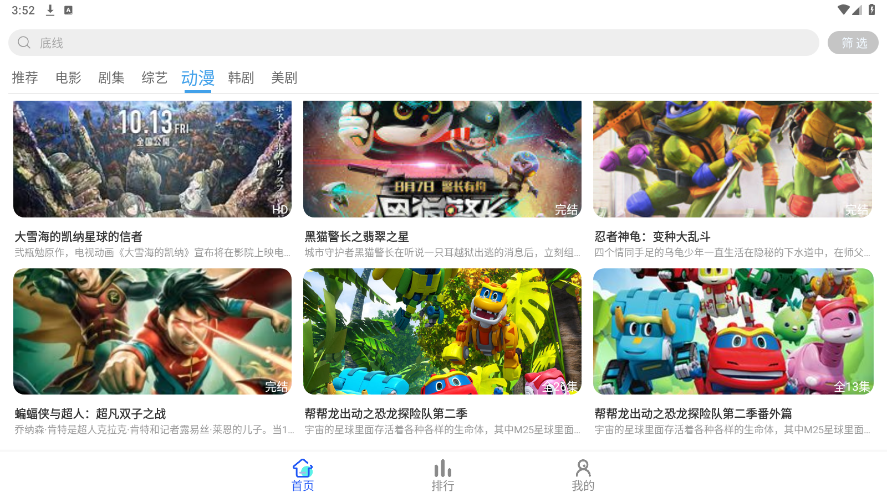Switch to the 综艺 tab
The width and height of the screenshot is (887, 498).
154,78
